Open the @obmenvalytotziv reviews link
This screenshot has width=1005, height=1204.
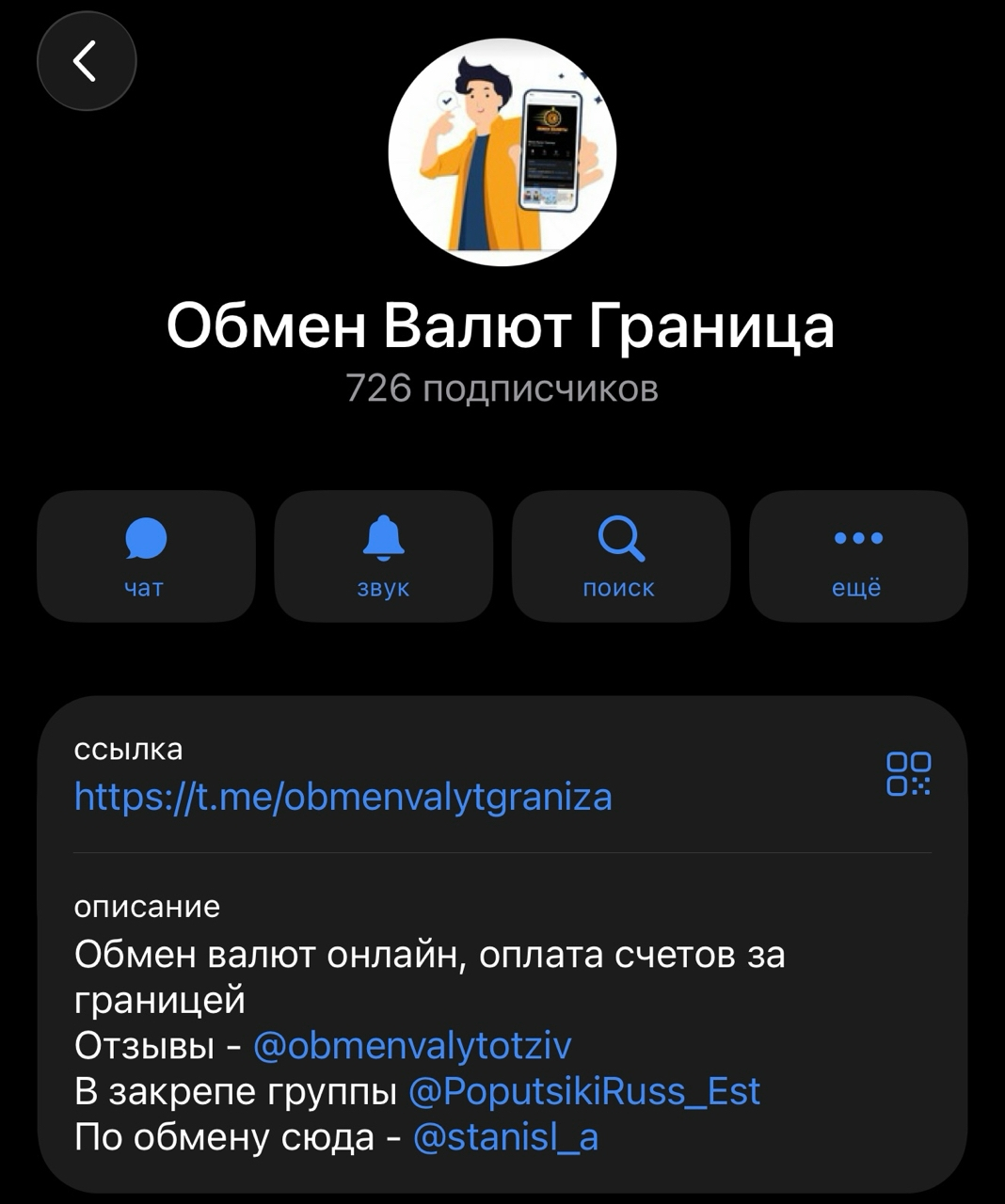click(413, 1045)
